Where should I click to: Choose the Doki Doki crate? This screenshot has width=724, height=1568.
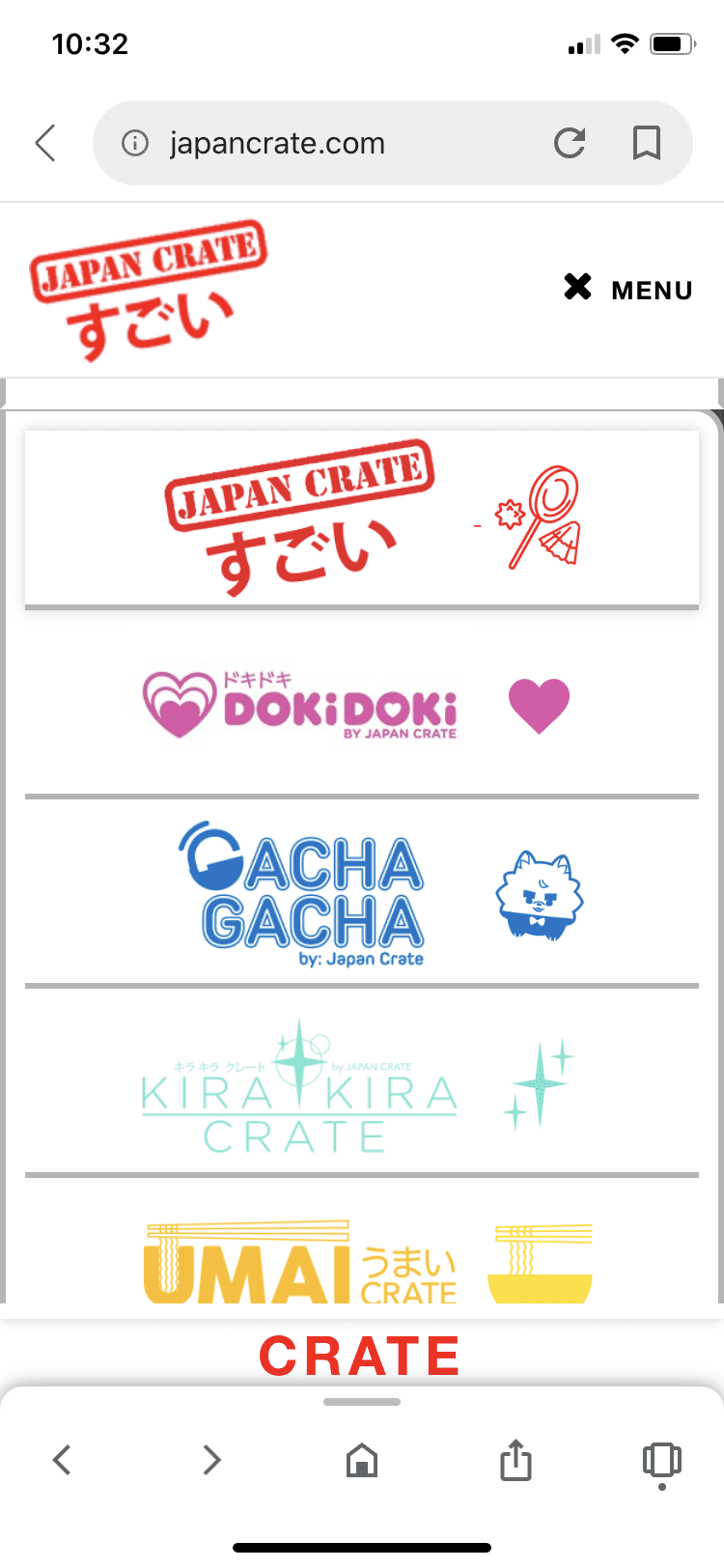click(362, 704)
